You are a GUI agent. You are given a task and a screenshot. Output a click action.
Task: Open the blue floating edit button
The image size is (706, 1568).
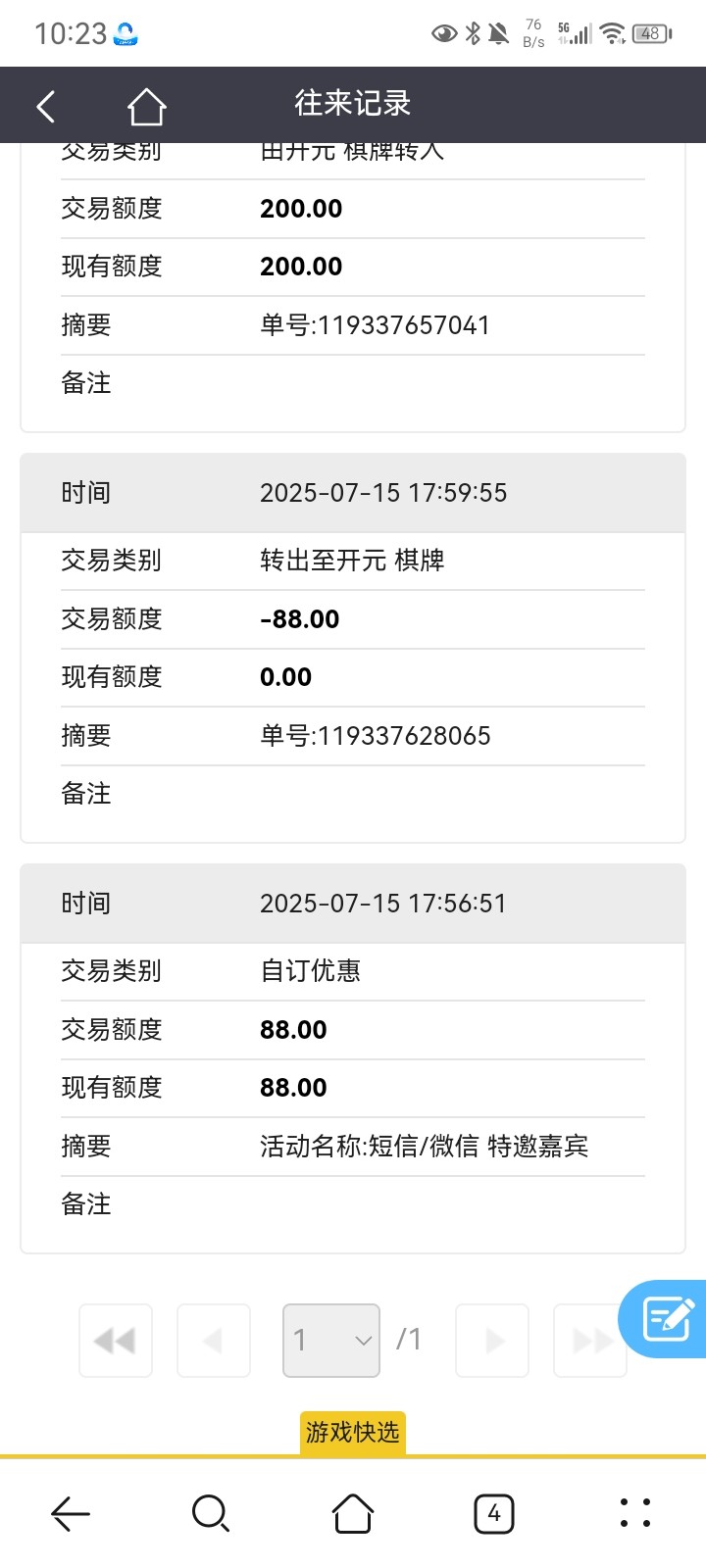coord(669,1318)
